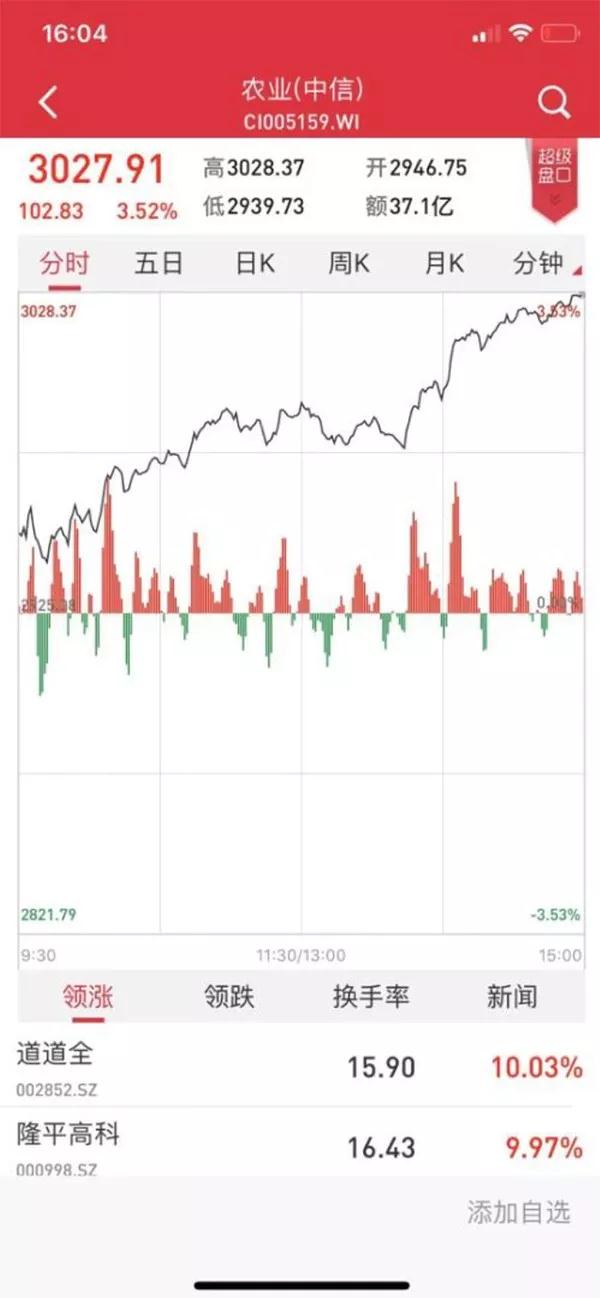This screenshot has height=1298, width=600.
Task: Go back using the top-left arrow
Action: 48,102
